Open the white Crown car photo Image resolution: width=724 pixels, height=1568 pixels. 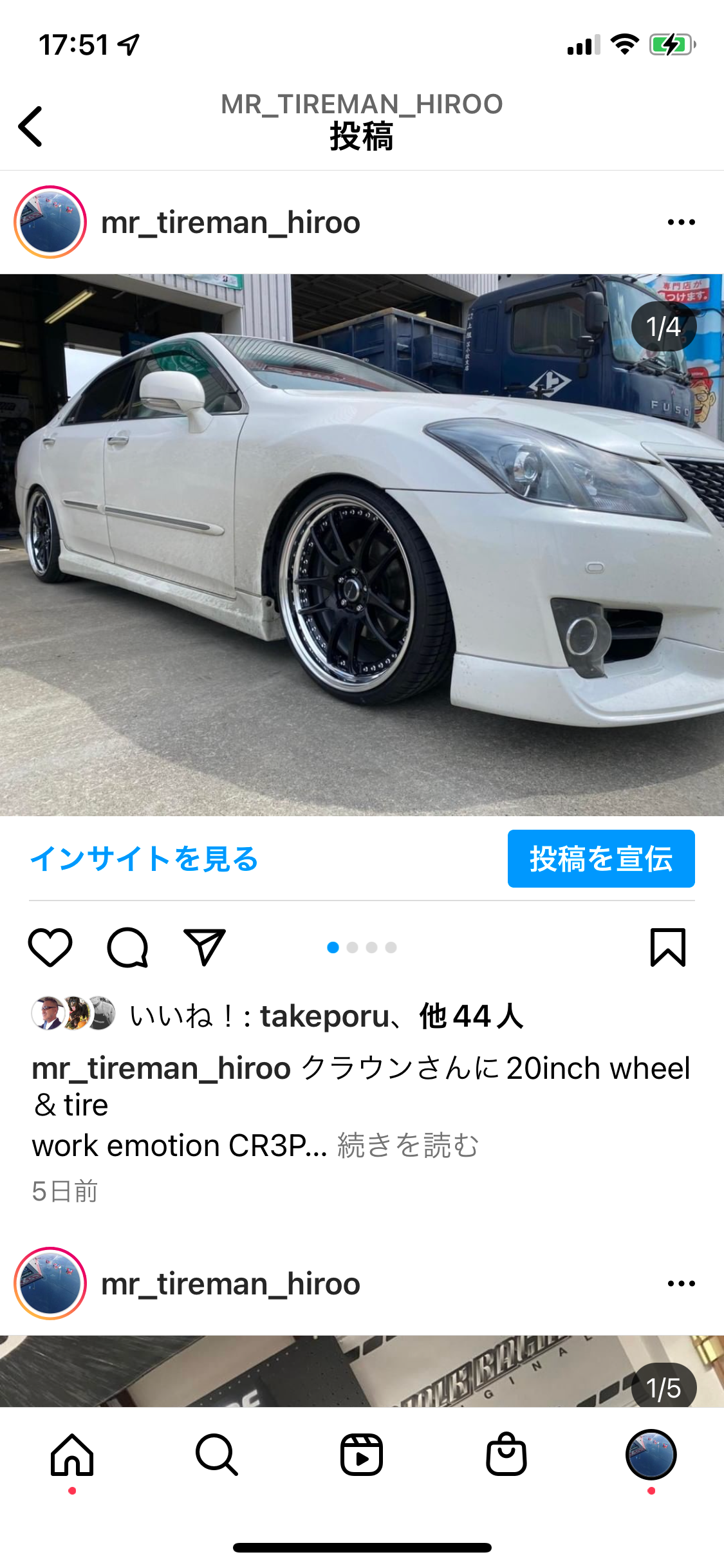coord(362,545)
